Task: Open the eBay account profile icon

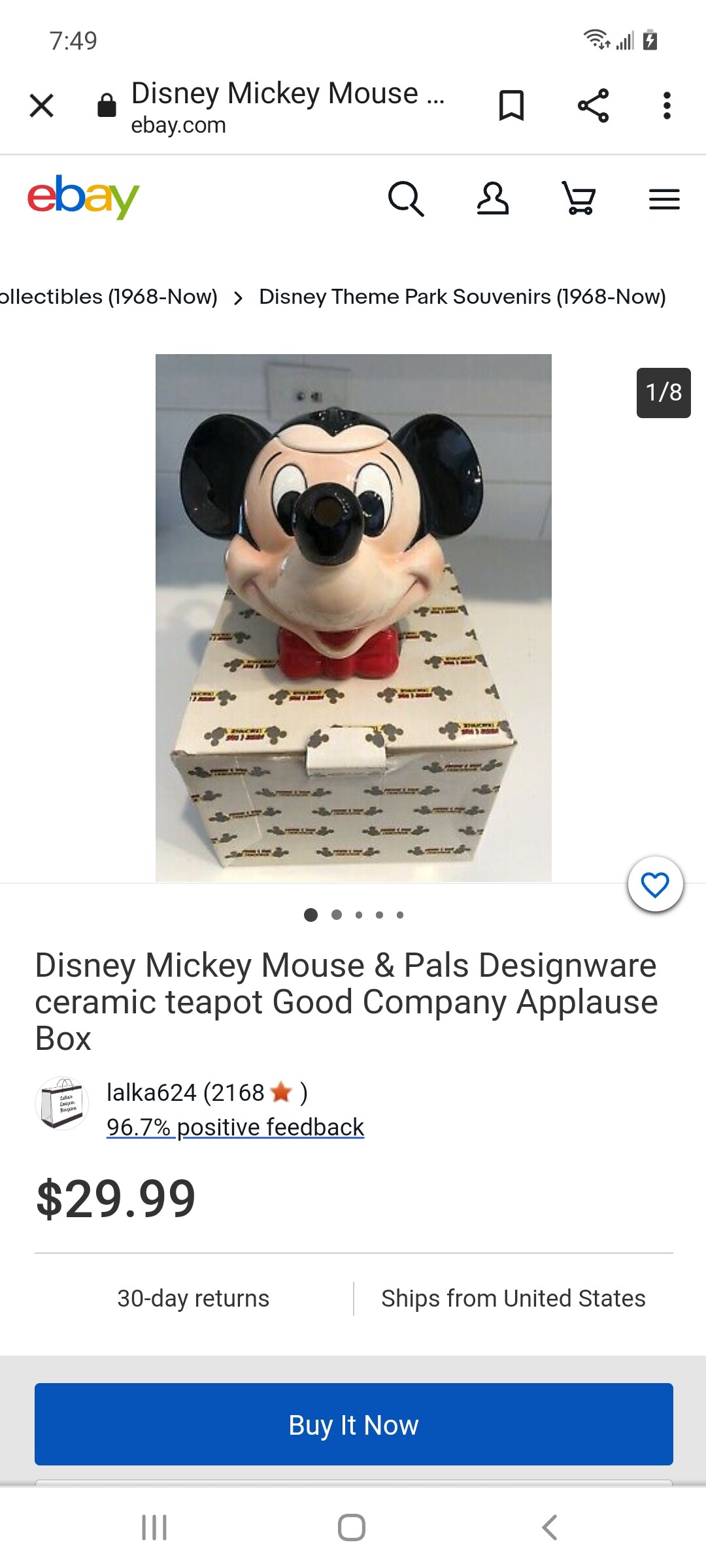Action: [x=493, y=199]
